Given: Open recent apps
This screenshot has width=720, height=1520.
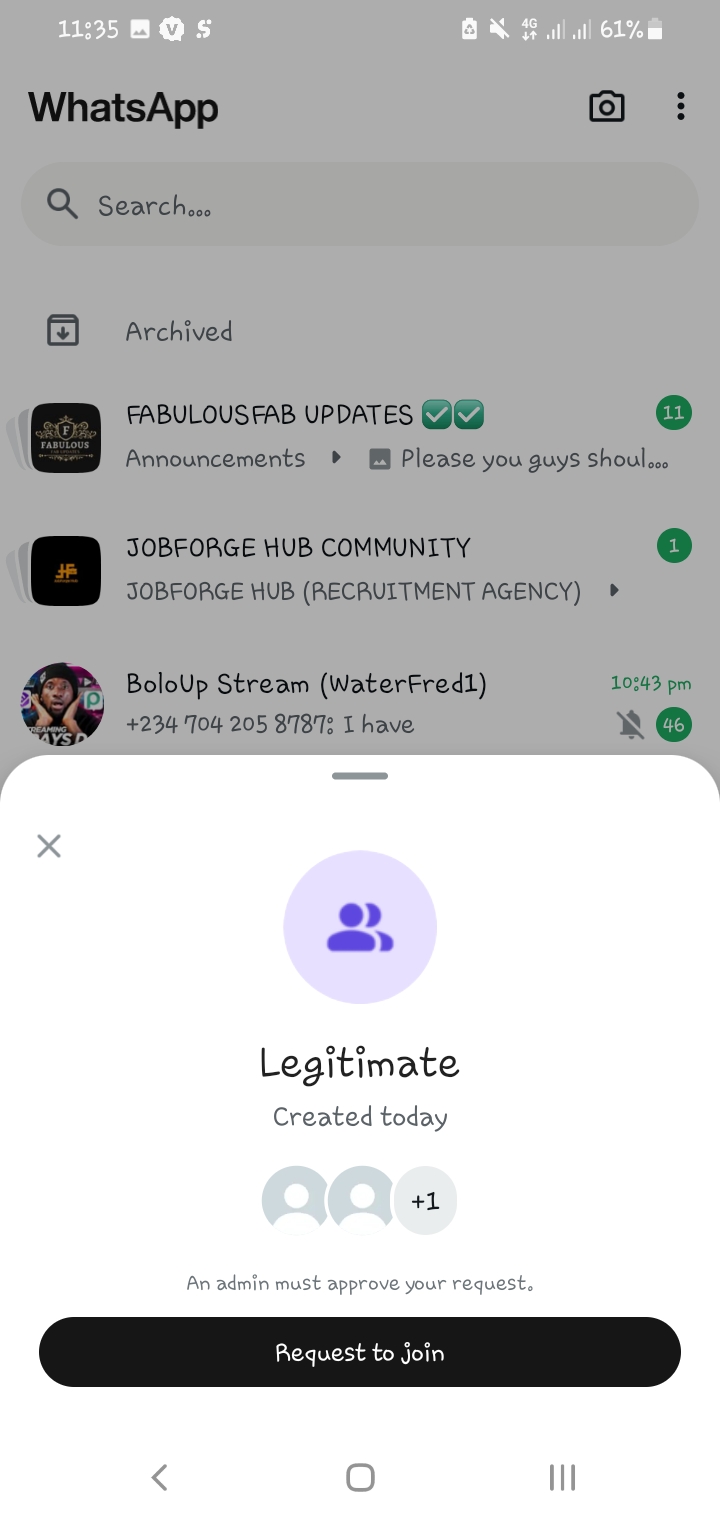Looking at the screenshot, I should point(562,1477).
